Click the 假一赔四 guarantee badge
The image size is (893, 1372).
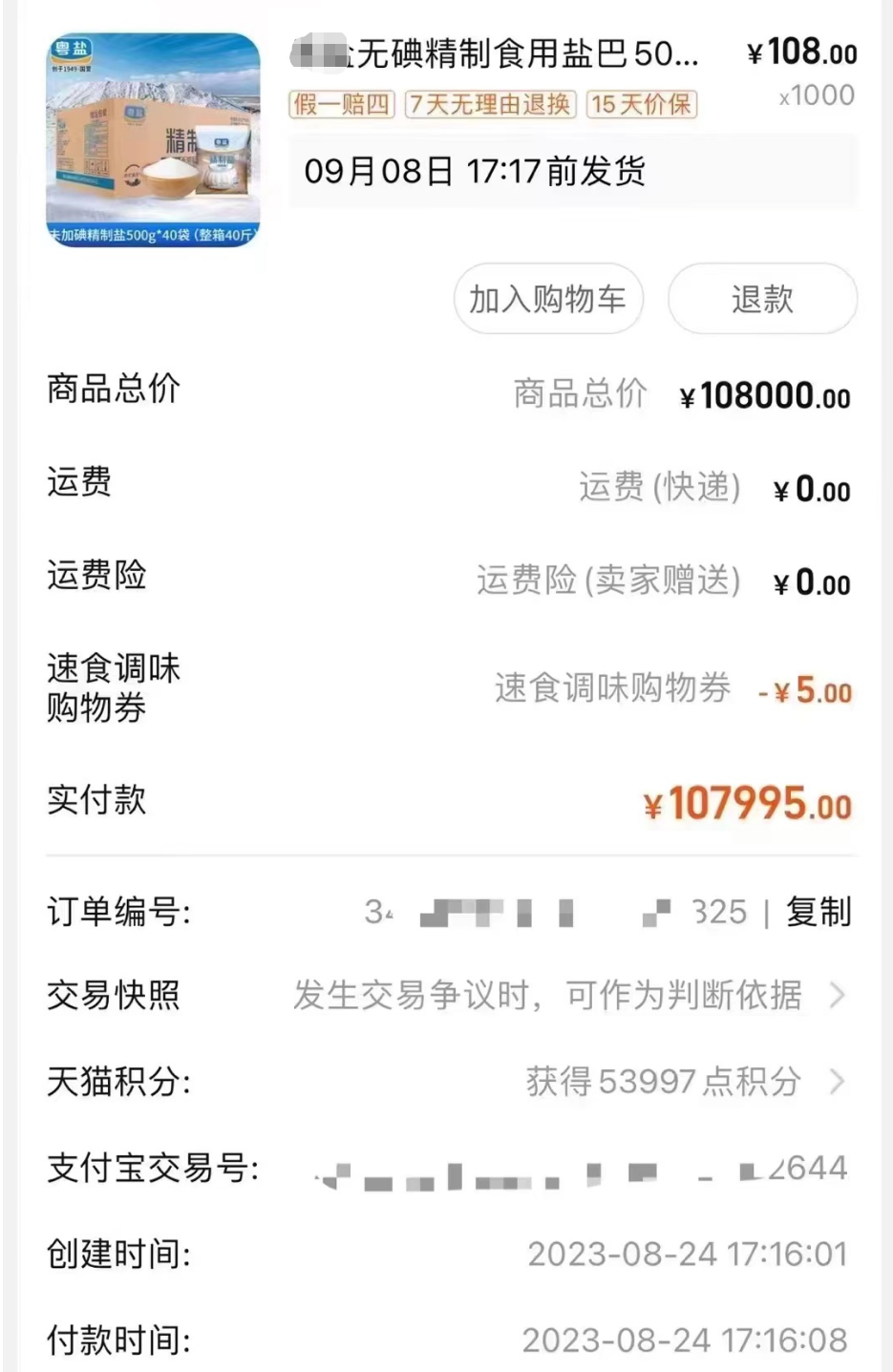click(x=340, y=105)
